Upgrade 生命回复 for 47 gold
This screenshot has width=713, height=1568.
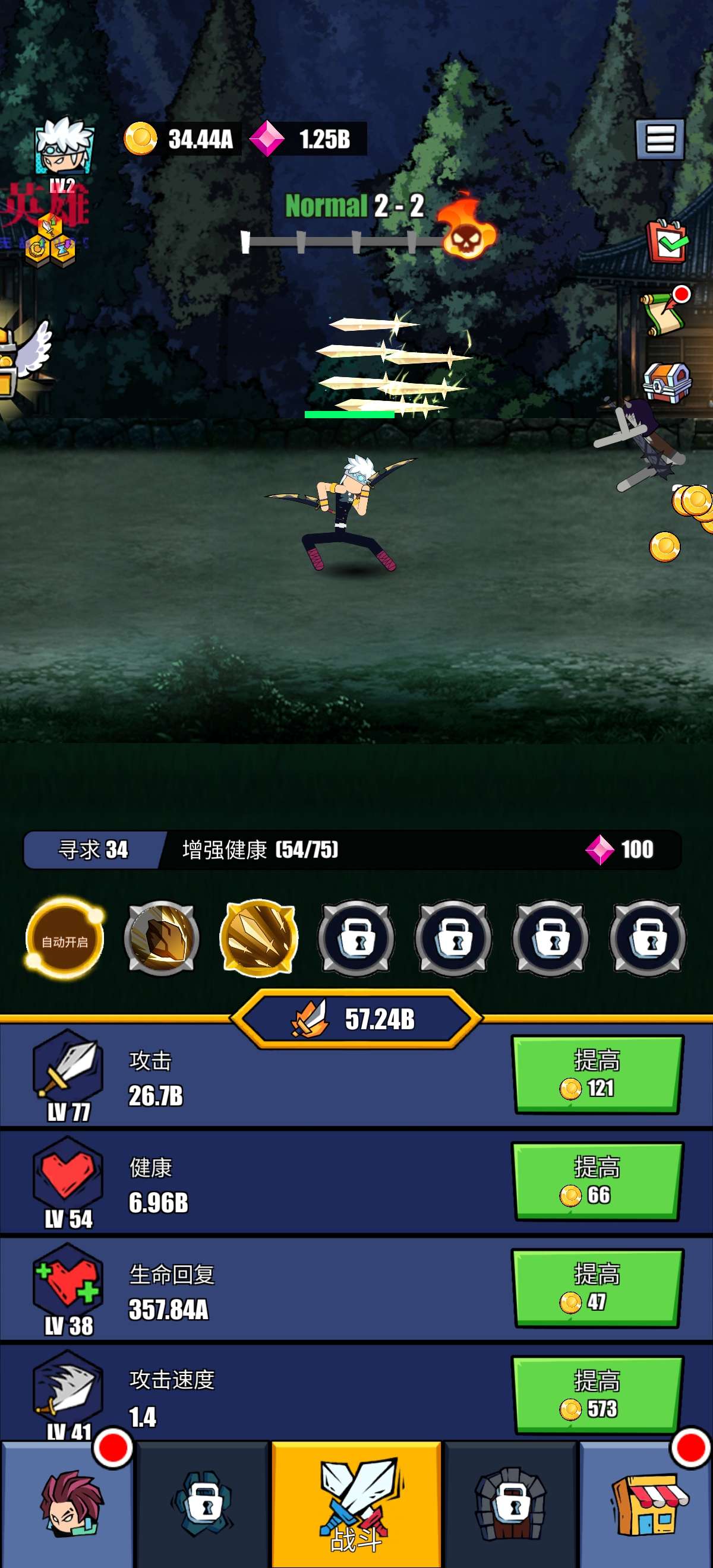597,1289
